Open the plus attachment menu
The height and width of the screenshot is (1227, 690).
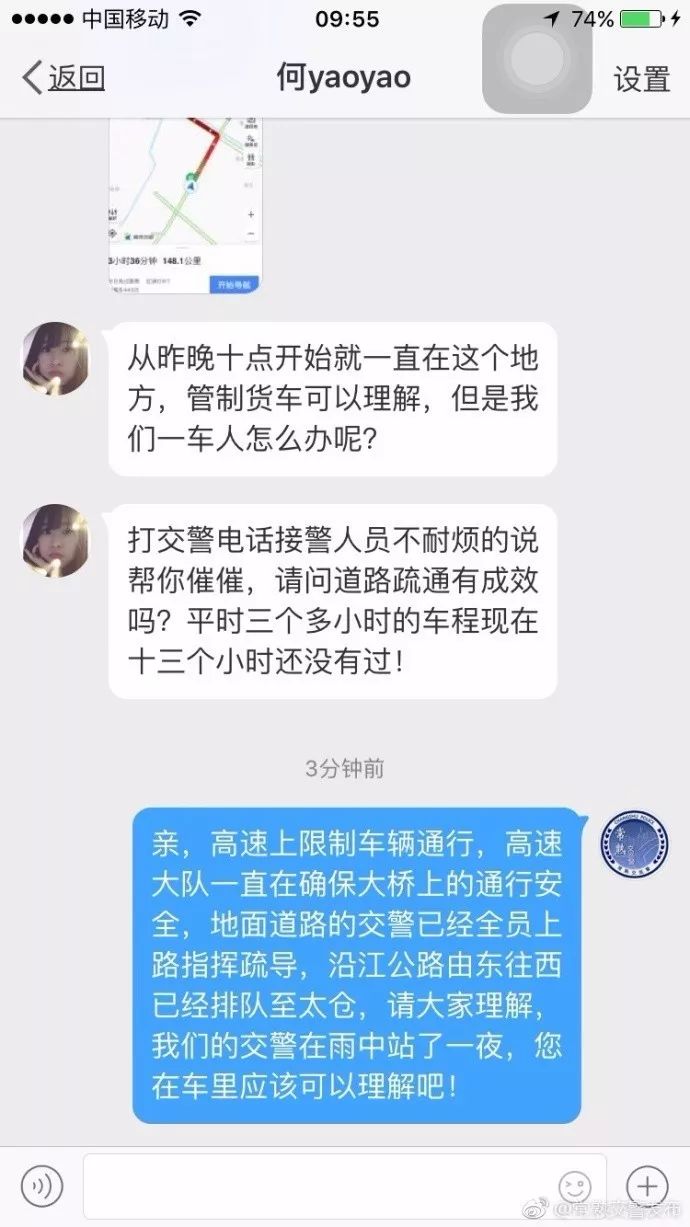click(647, 1186)
